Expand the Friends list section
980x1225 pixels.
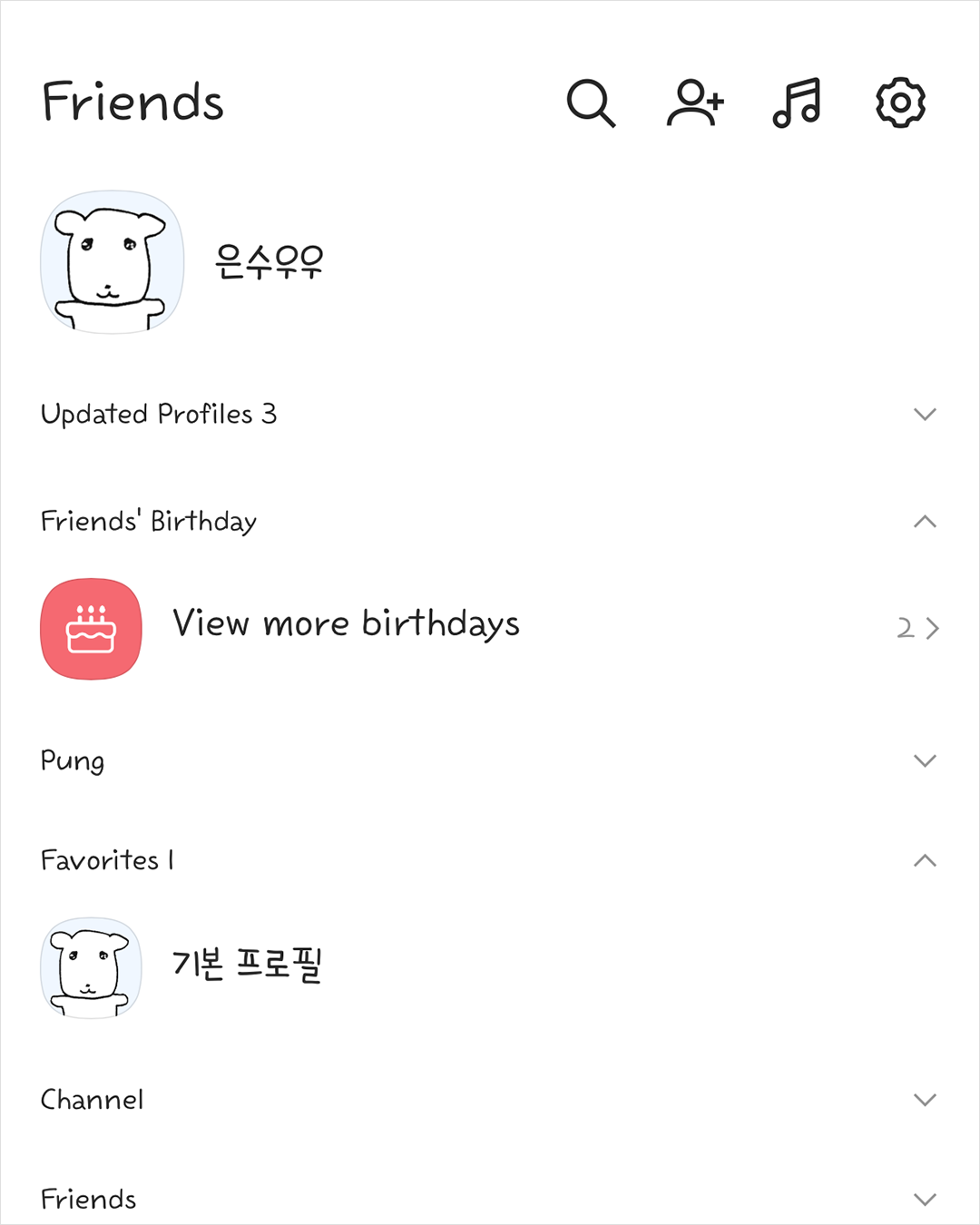click(x=925, y=1200)
